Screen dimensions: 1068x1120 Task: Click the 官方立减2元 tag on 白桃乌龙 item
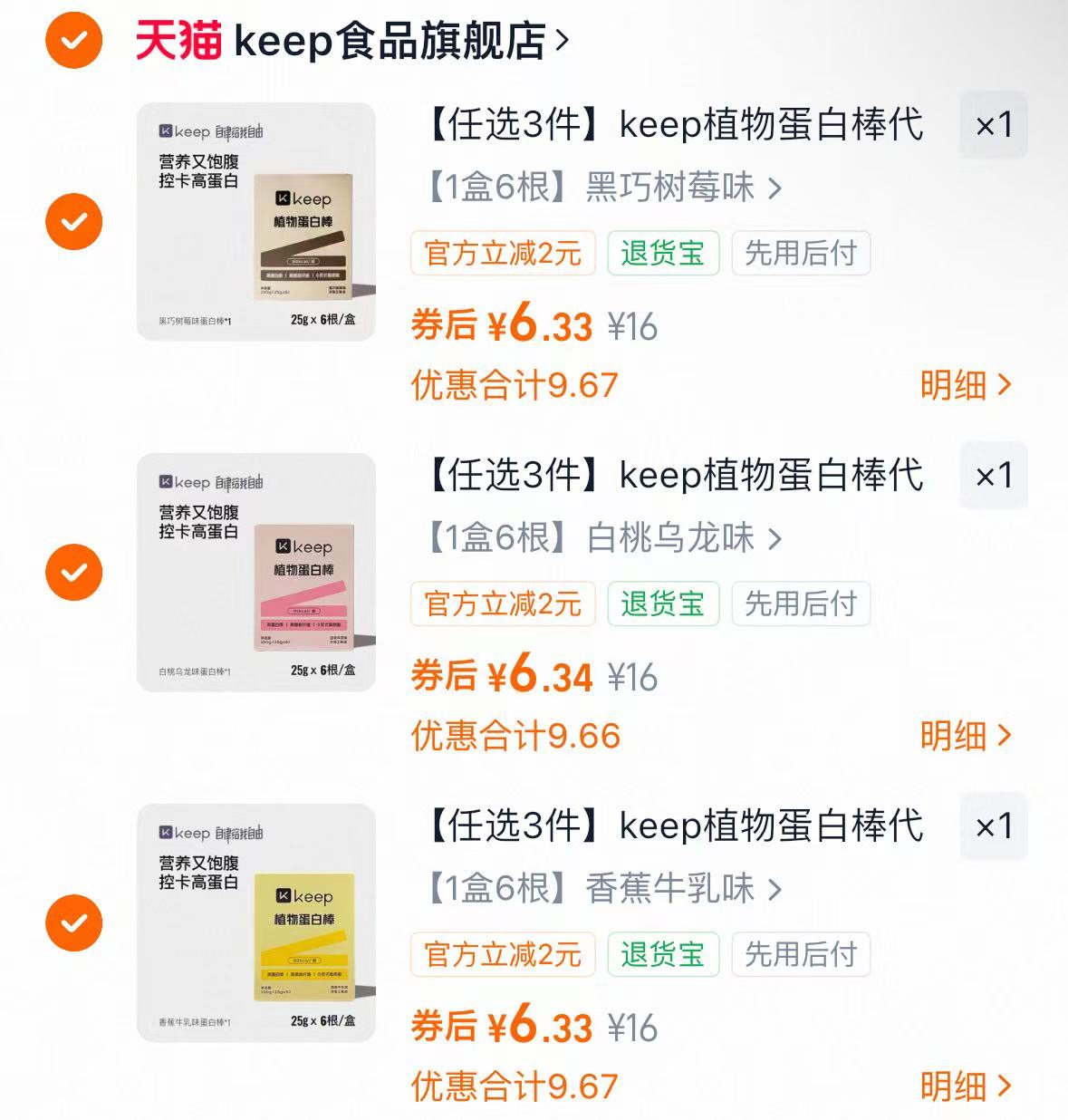(503, 603)
